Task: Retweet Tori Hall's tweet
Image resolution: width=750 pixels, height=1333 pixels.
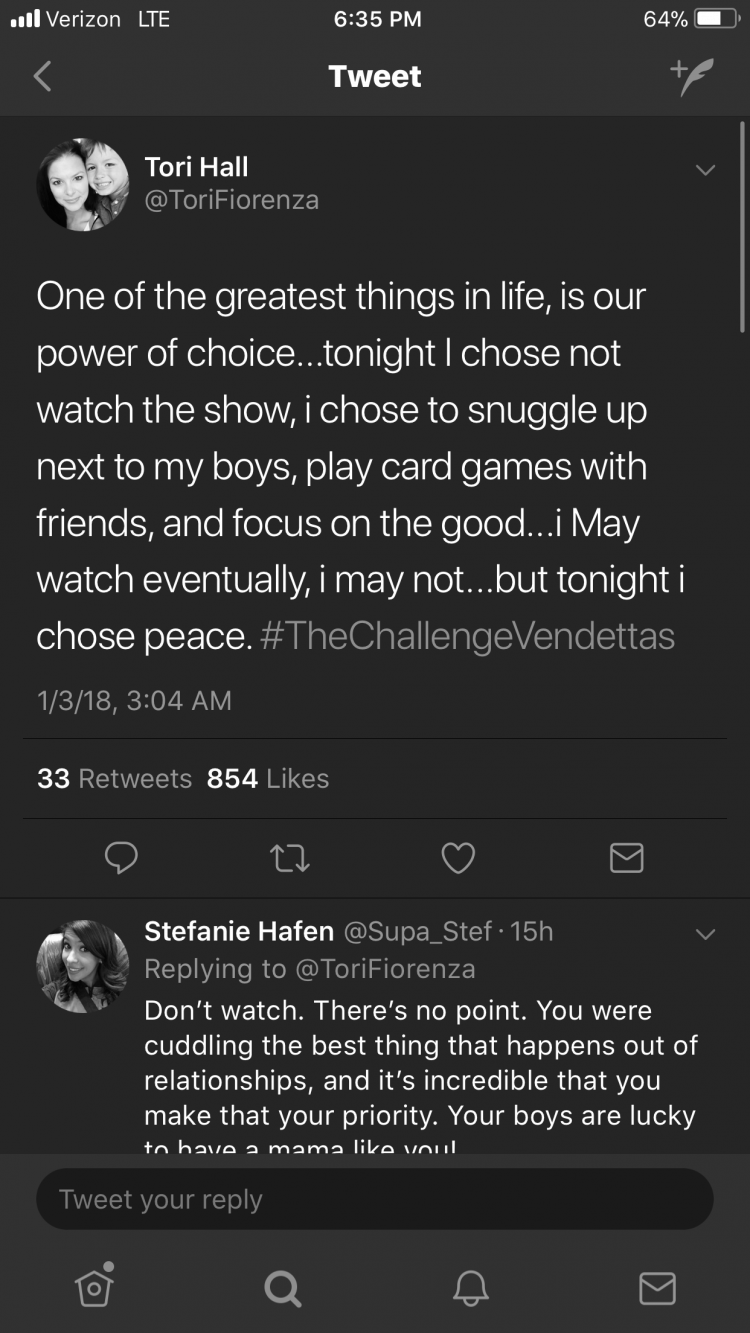Action: (x=291, y=858)
